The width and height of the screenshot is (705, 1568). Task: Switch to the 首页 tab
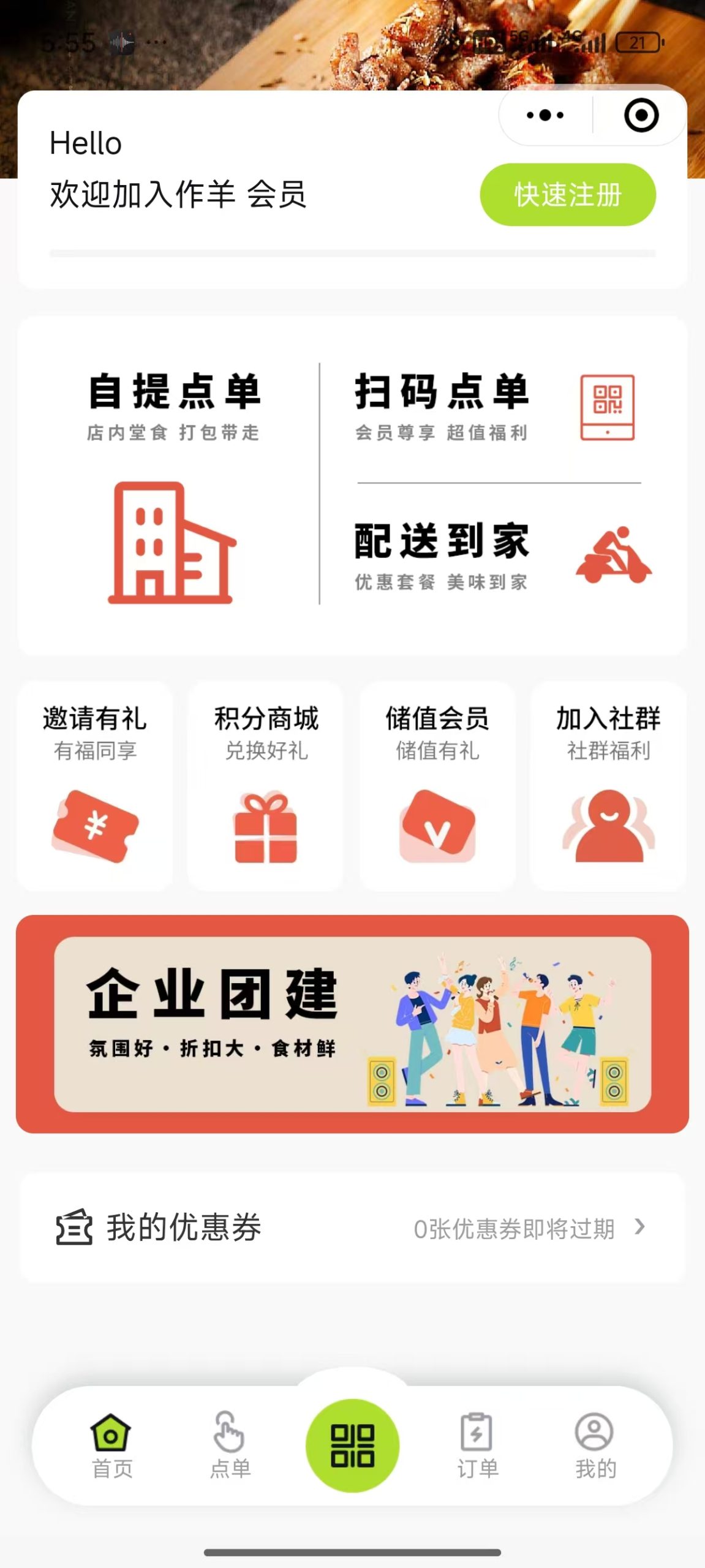click(111, 1445)
